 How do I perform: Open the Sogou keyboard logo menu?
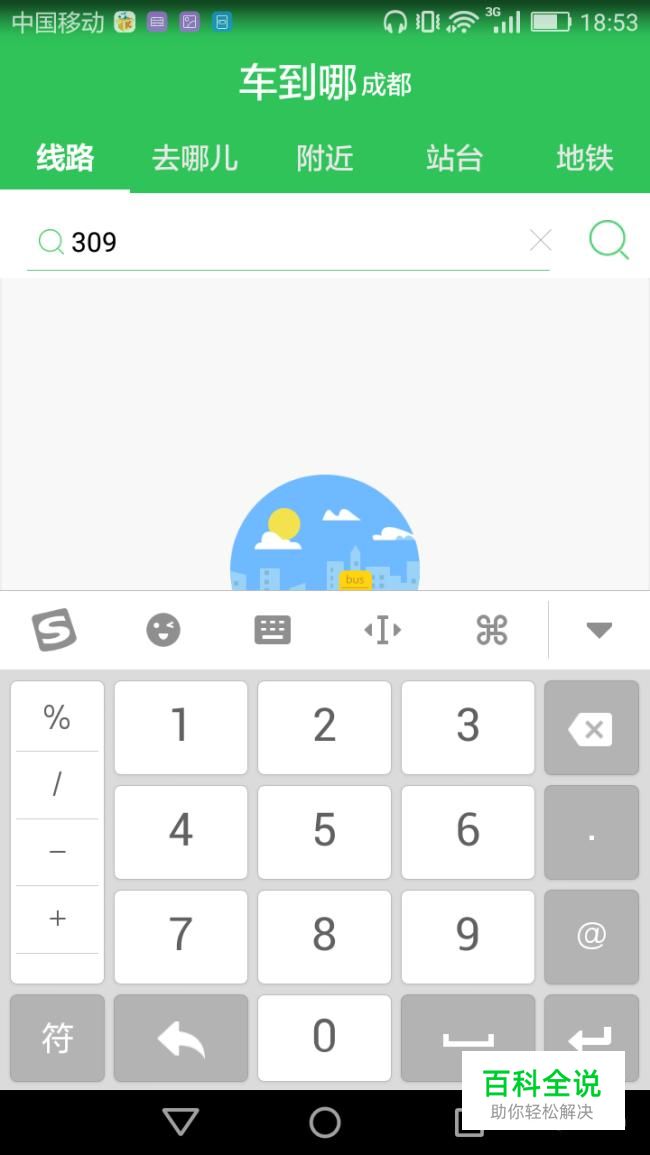click(x=54, y=630)
